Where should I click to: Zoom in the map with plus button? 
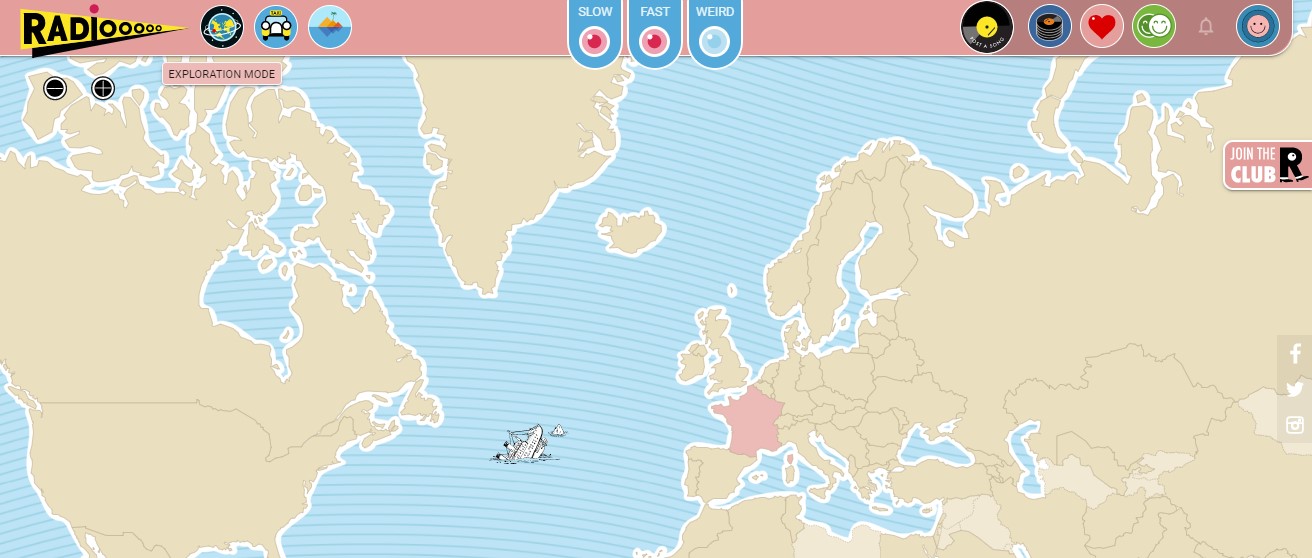(103, 88)
